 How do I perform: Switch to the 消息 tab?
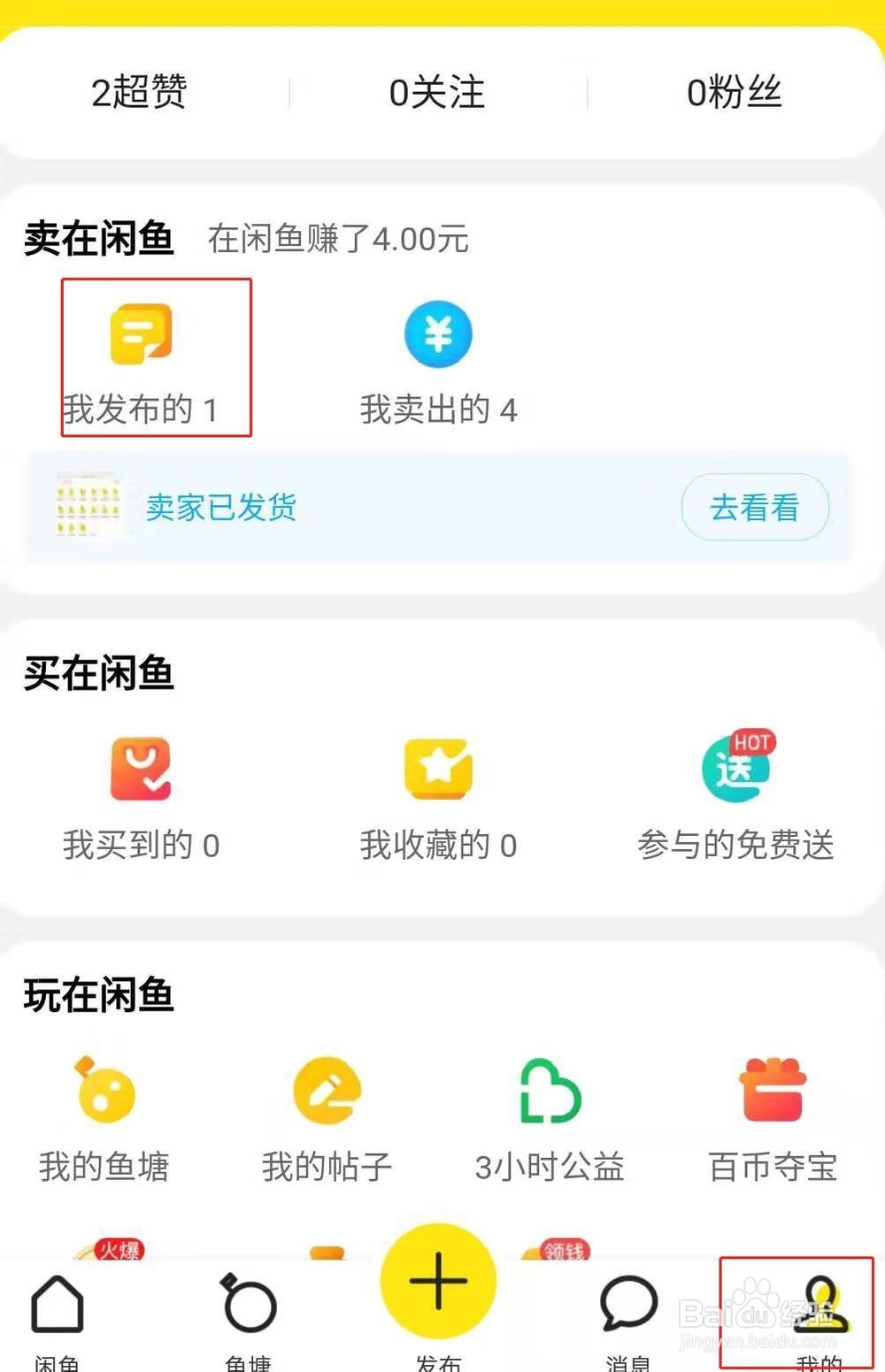(x=628, y=1316)
